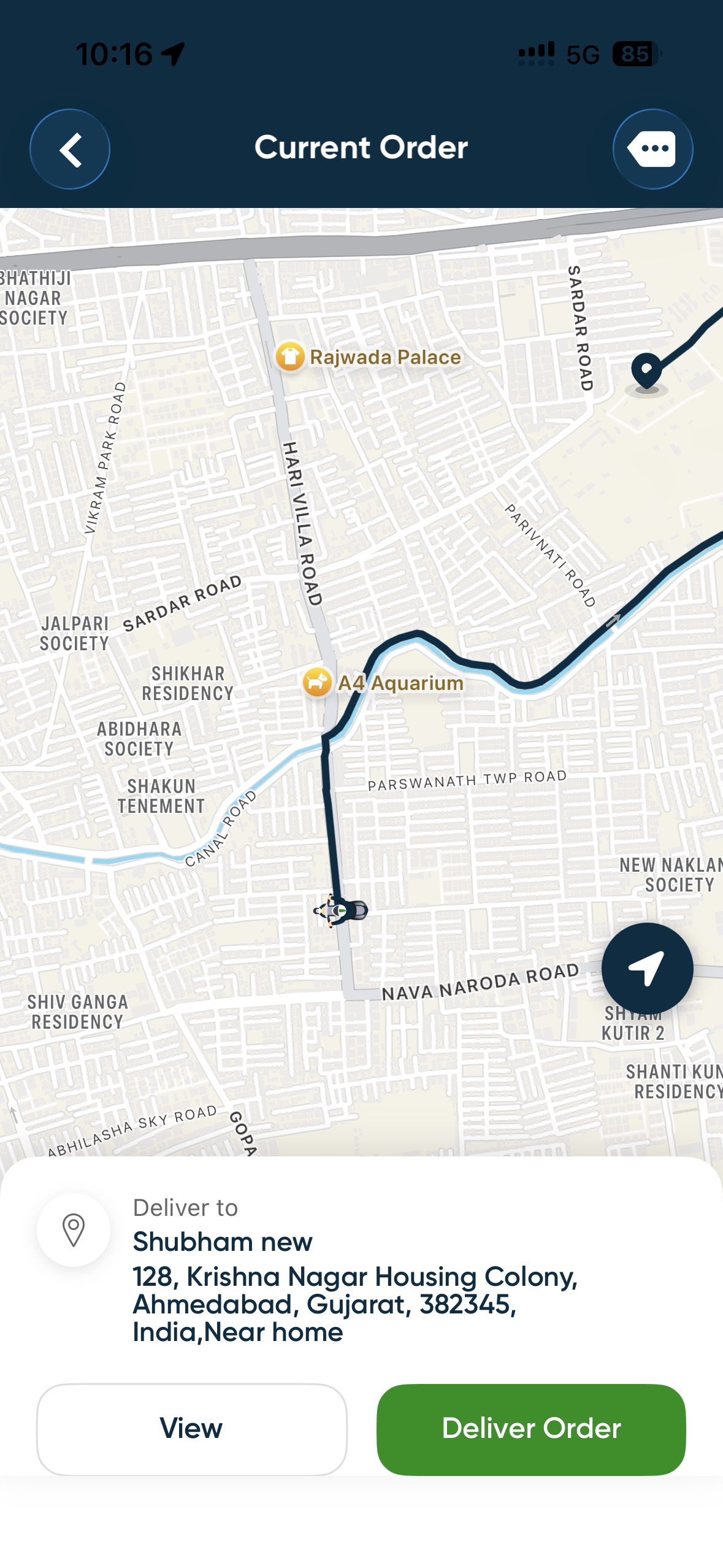723x1568 pixels.
Task: Go back from Current Order
Action: click(70, 149)
